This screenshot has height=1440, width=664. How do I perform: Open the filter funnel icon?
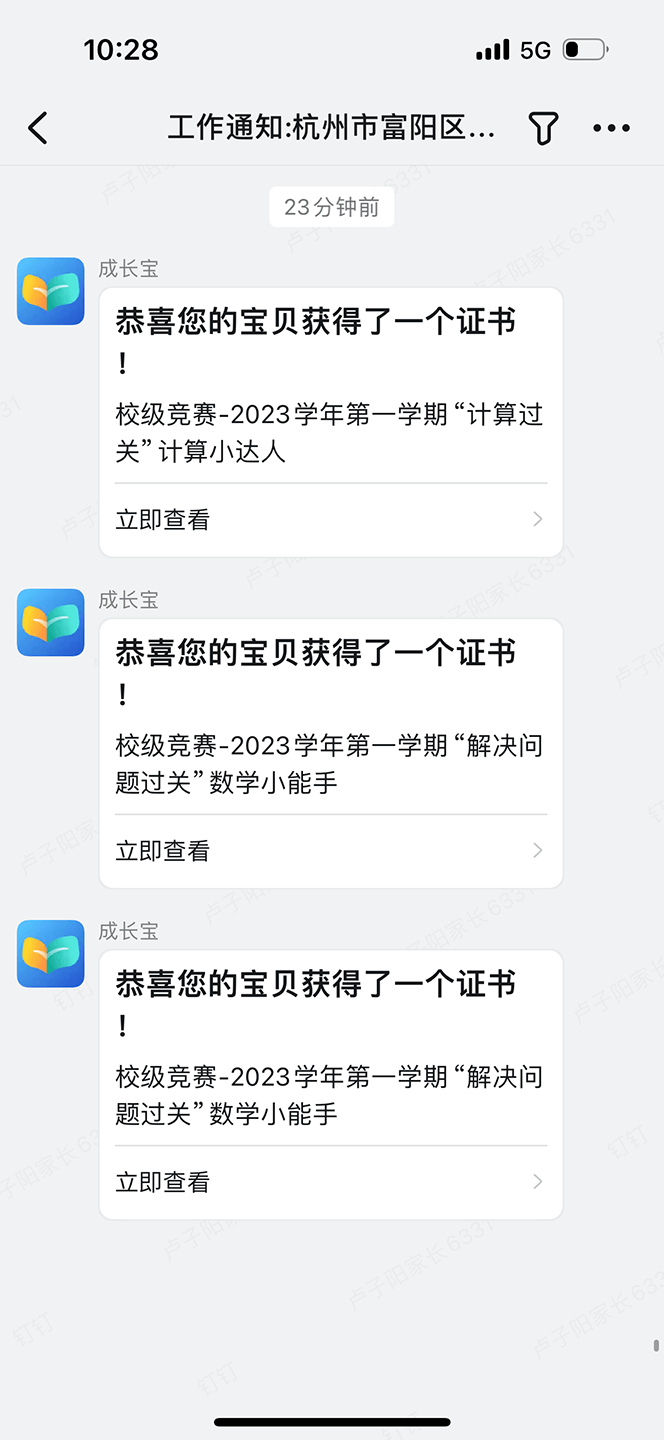[x=542, y=128]
